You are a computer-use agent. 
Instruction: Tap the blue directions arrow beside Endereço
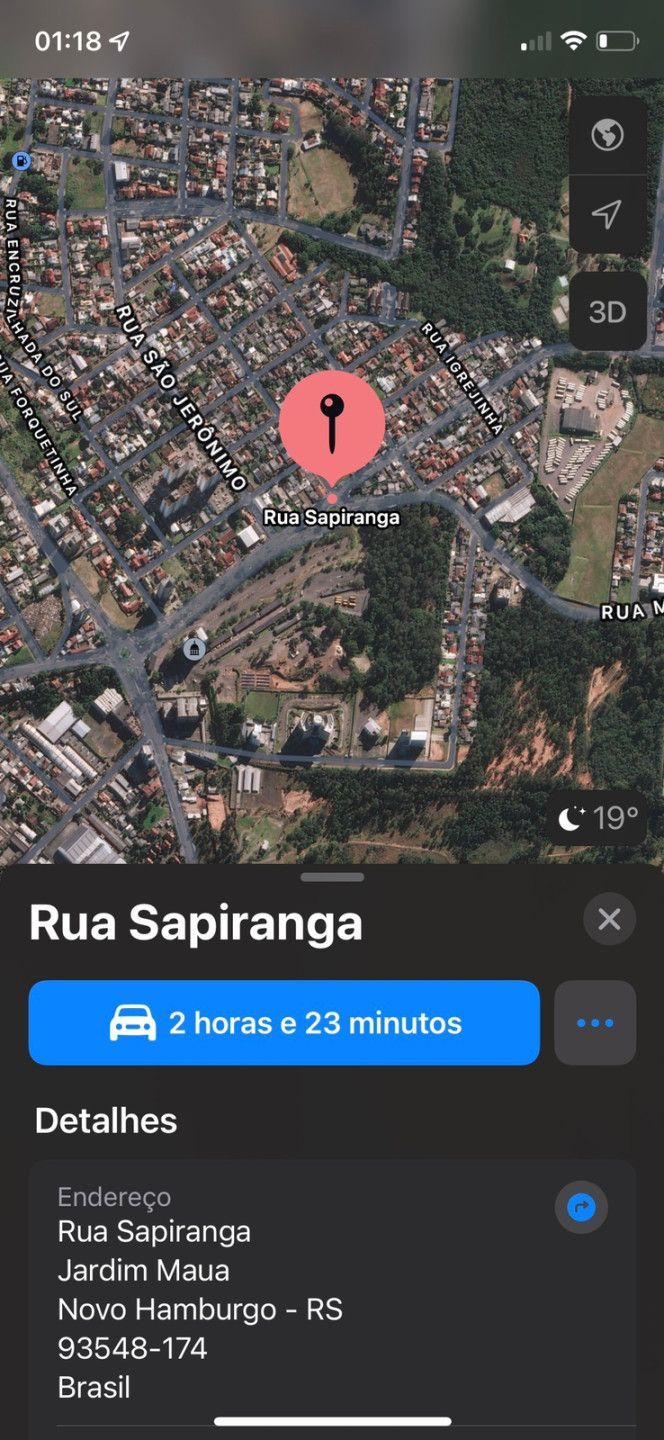(x=581, y=1207)
